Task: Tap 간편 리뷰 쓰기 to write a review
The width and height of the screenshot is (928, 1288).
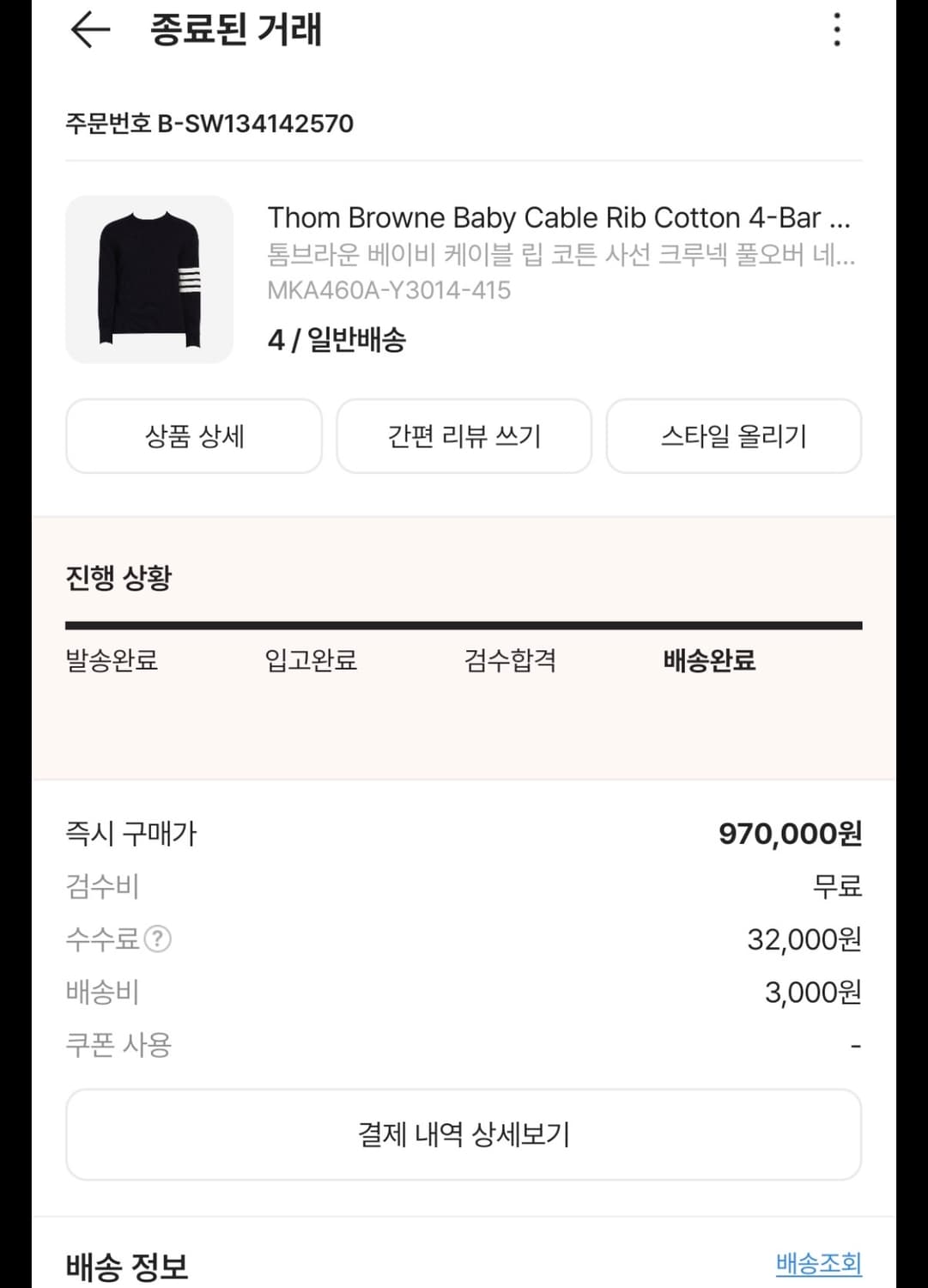Action: click(x=464, y=436)
